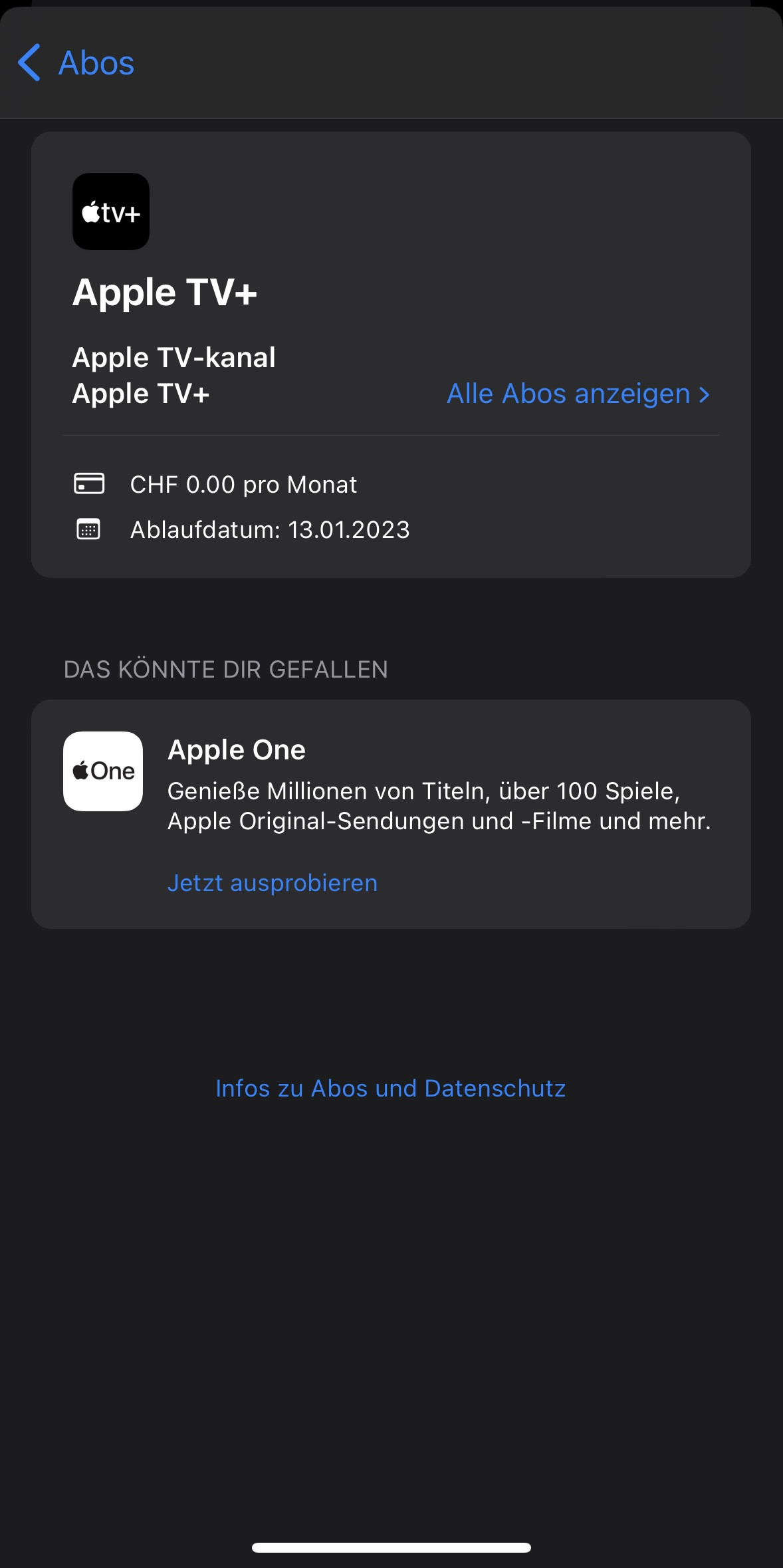Viewport: 783px width, 1568px height.
Task: Open Alle Abos anzeigen
Action: click(578, 394)
